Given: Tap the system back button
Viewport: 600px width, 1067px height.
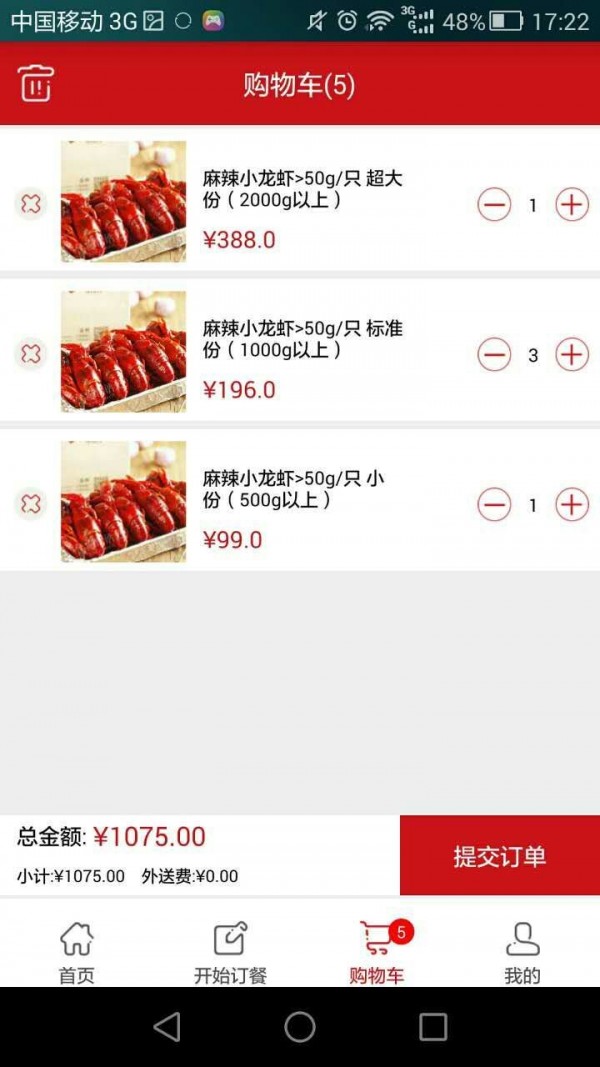Looking at the screenshot, I should 167,1027.
